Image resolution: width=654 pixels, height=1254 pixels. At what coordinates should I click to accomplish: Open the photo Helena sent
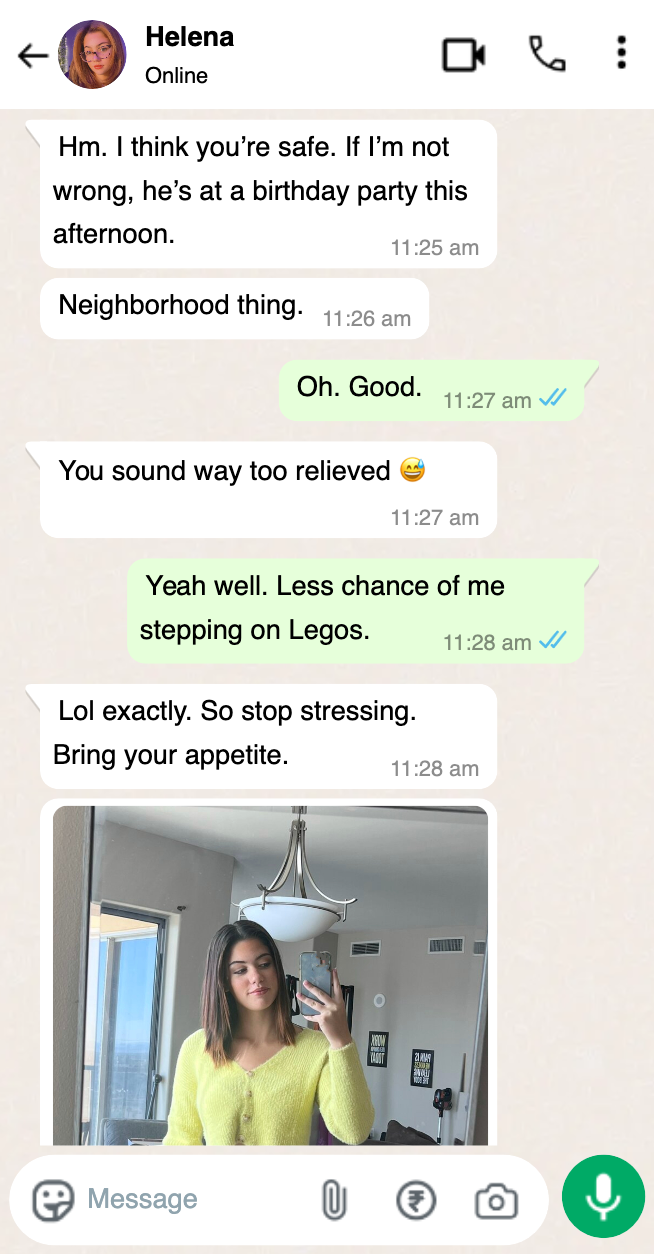click(270, 975)
